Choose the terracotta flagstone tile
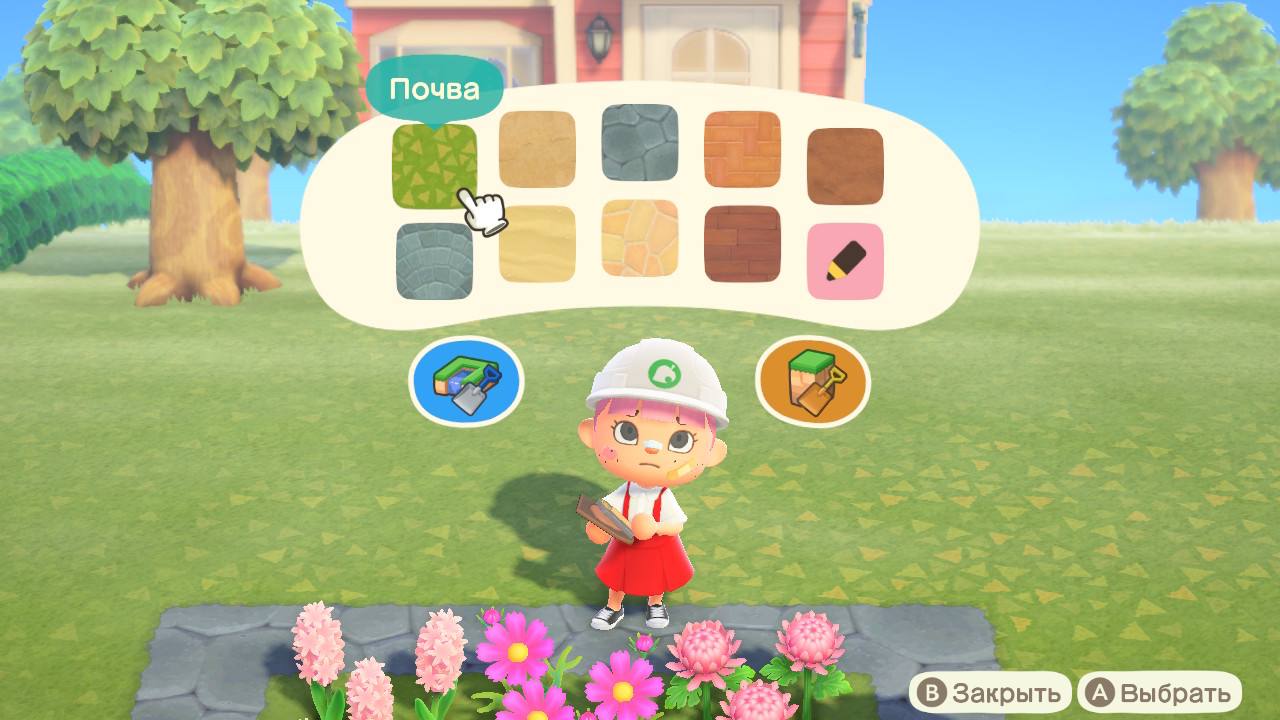 click(640, 238)
